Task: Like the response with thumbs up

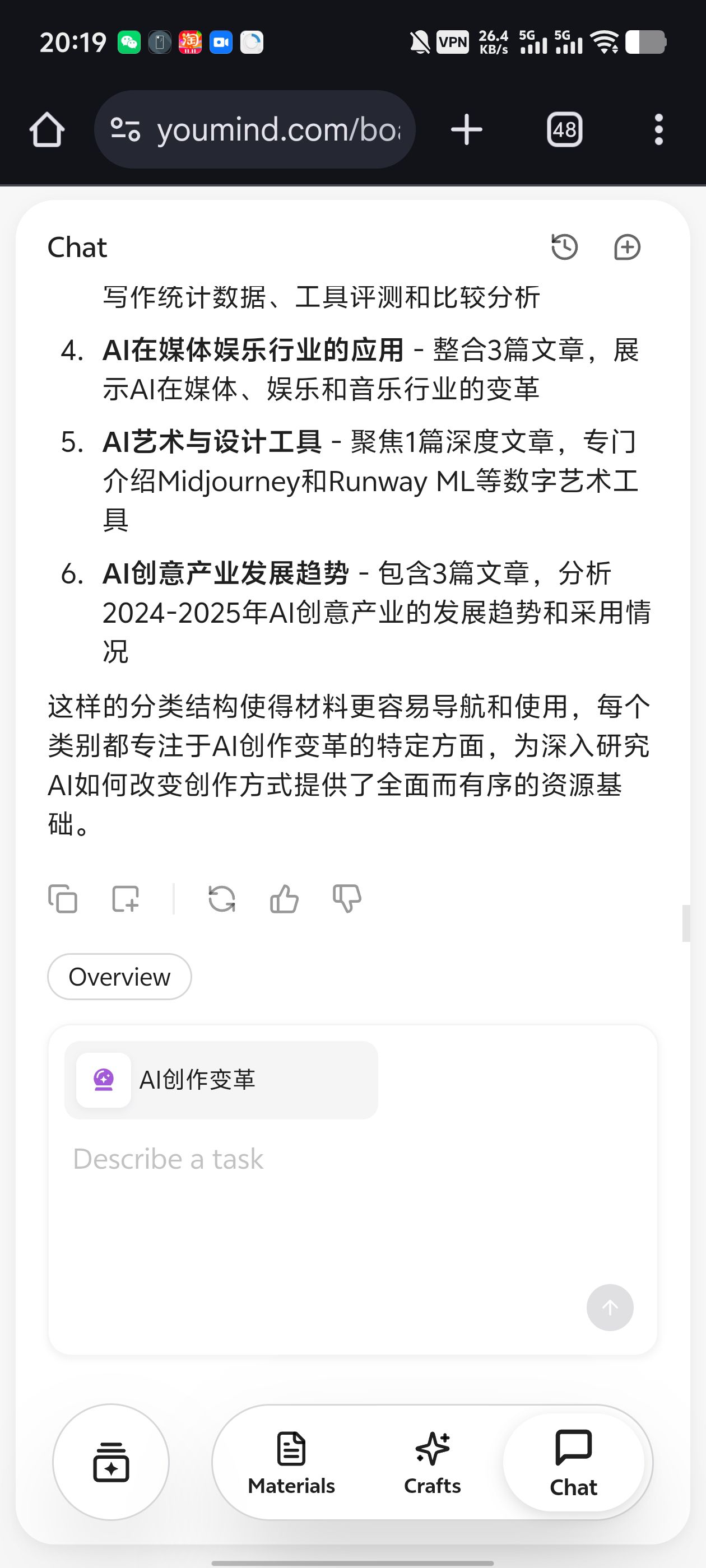Action: pyautogui.click(x=285, y=898)
